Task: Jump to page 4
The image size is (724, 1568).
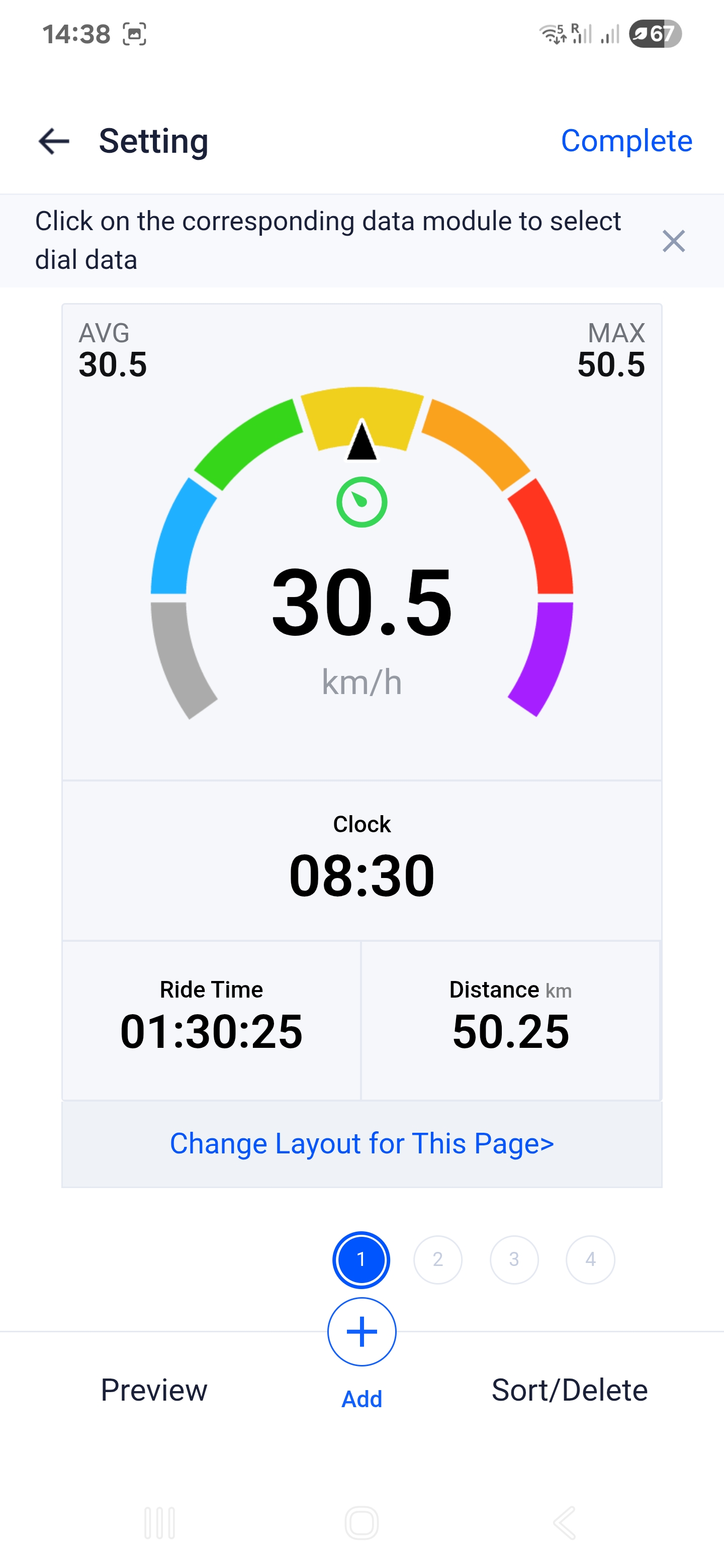Action: click(x=590, y=1259)
